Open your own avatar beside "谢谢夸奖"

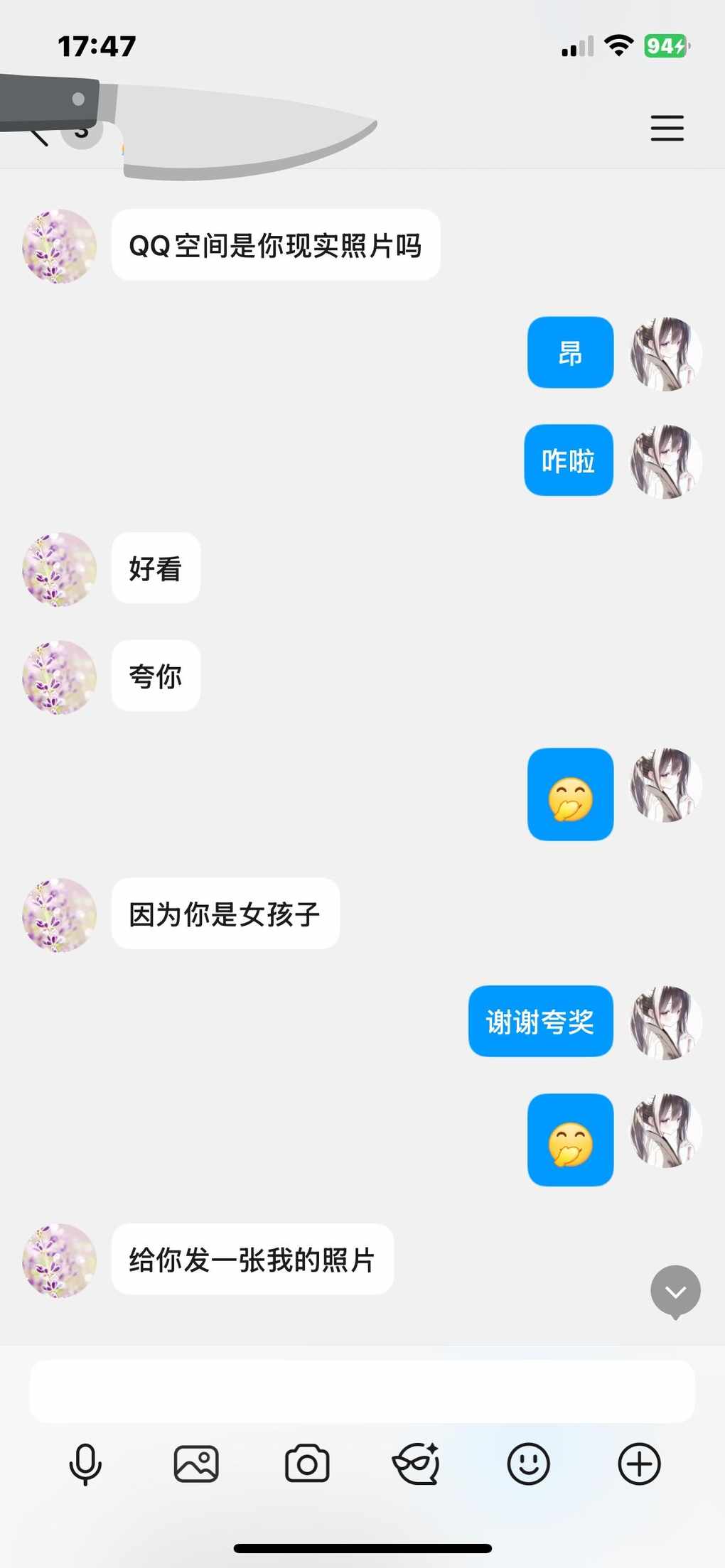[x=666, y=1022]
